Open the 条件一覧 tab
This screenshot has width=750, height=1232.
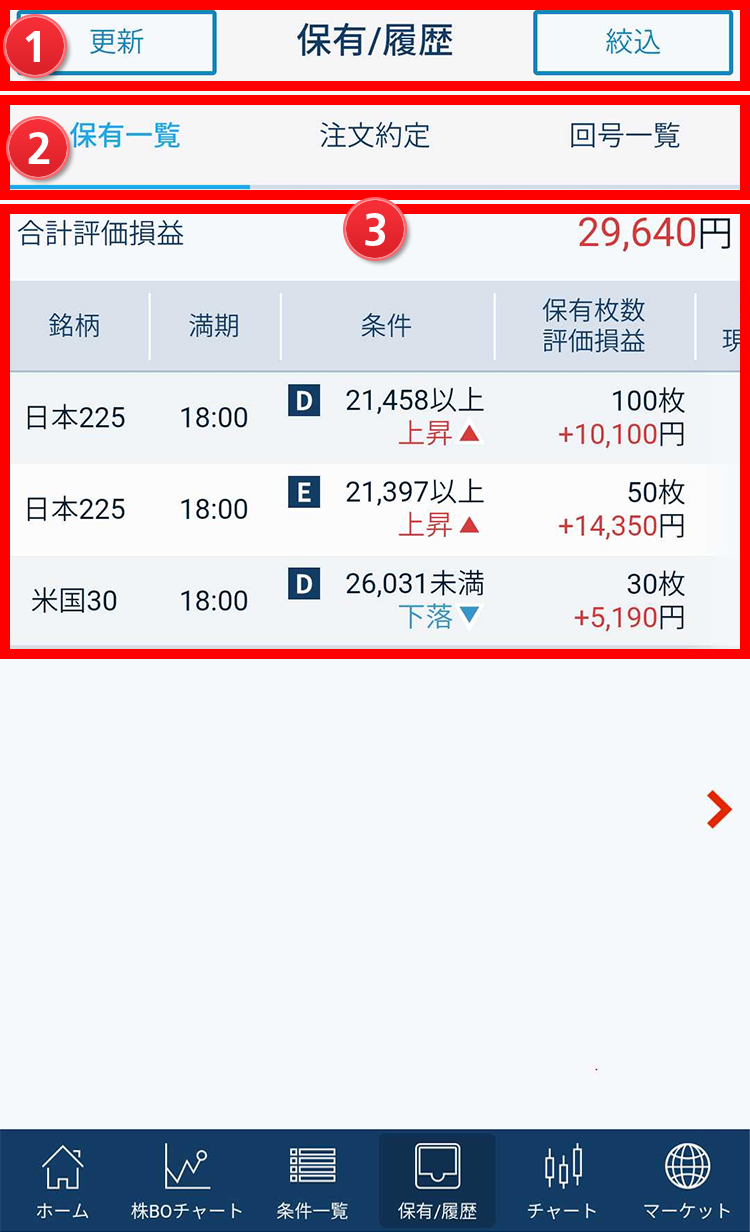312,1182
